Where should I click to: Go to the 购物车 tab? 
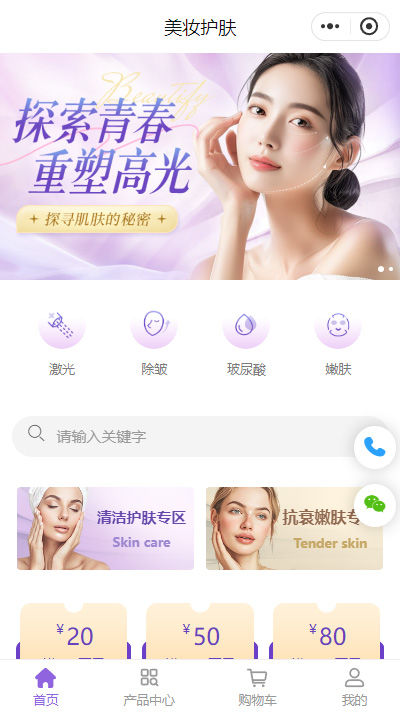pos(257,687)
